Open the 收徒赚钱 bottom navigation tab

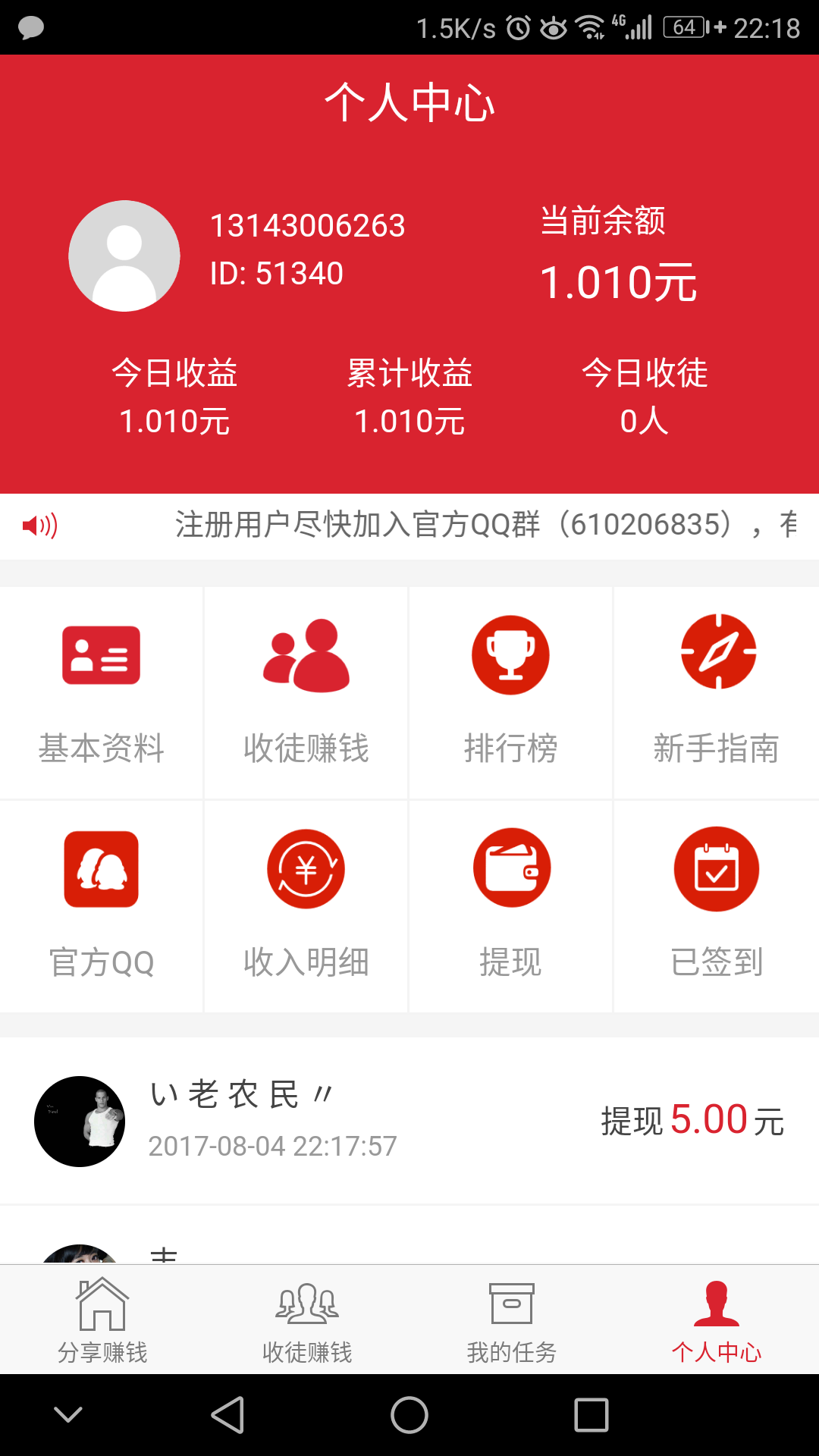click(307, 1319)
